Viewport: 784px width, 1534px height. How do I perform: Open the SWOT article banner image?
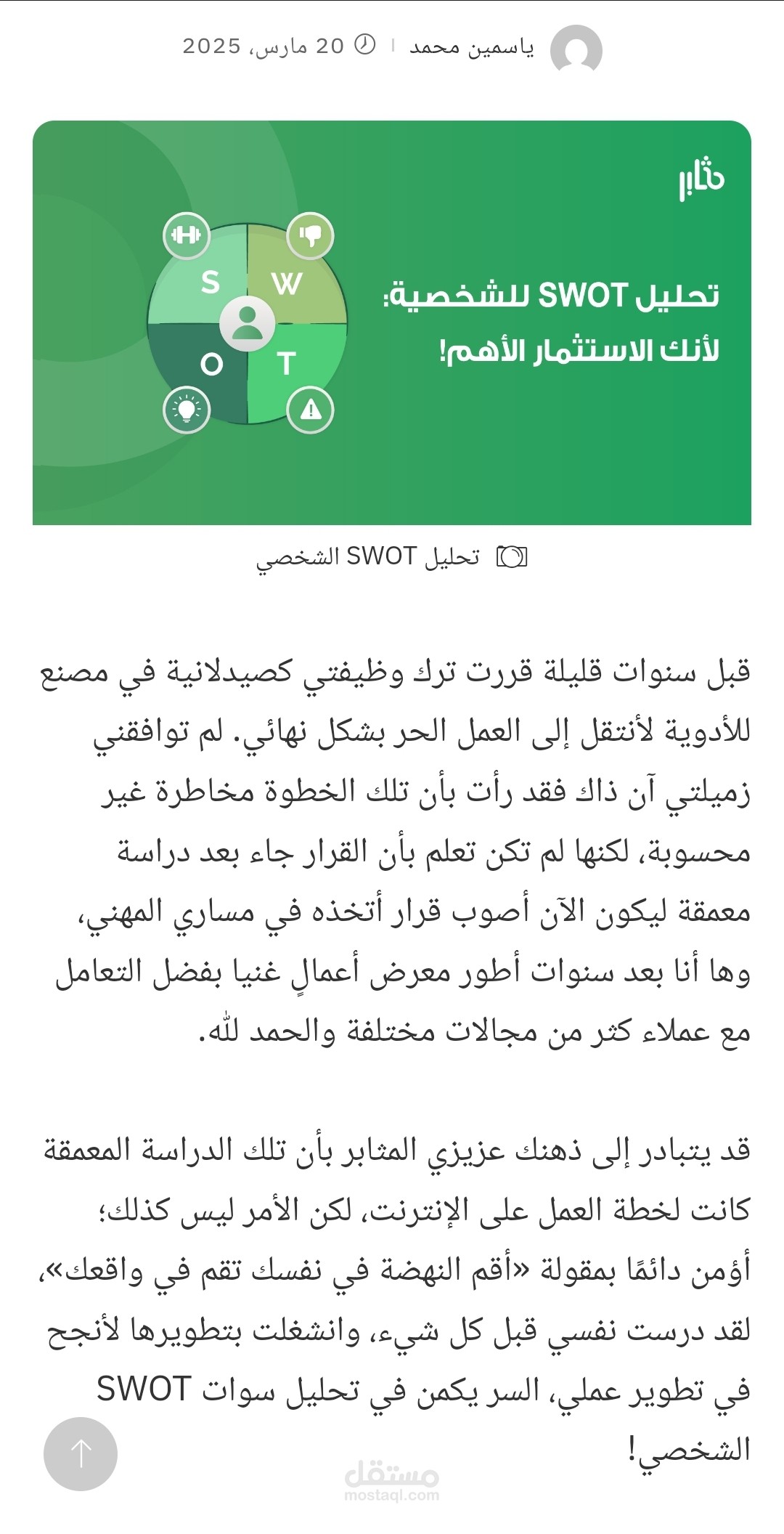coord(392,322)
